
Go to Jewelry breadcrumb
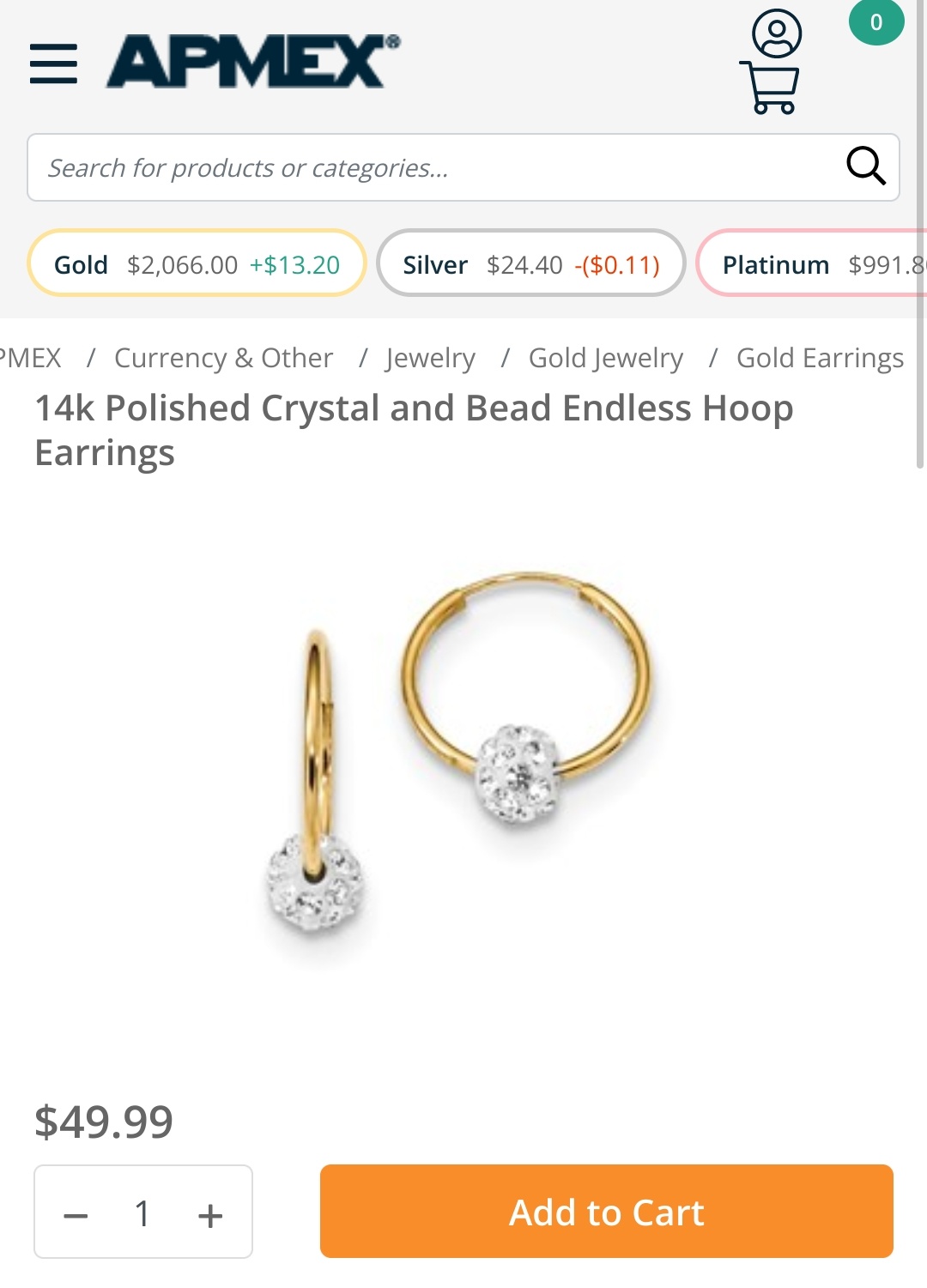click(430, 358)
